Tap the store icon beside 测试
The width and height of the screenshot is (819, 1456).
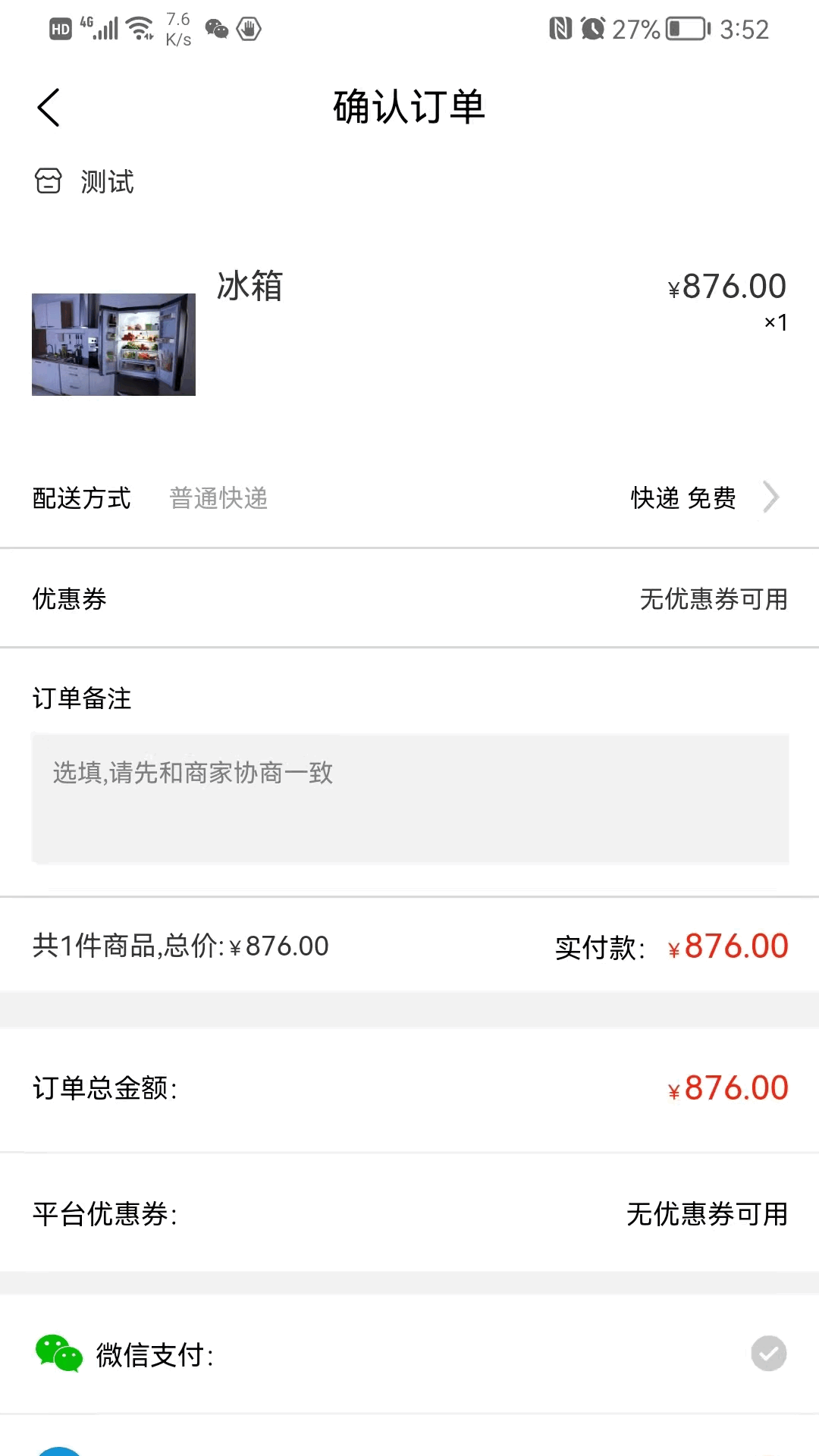tap(49, 182)
